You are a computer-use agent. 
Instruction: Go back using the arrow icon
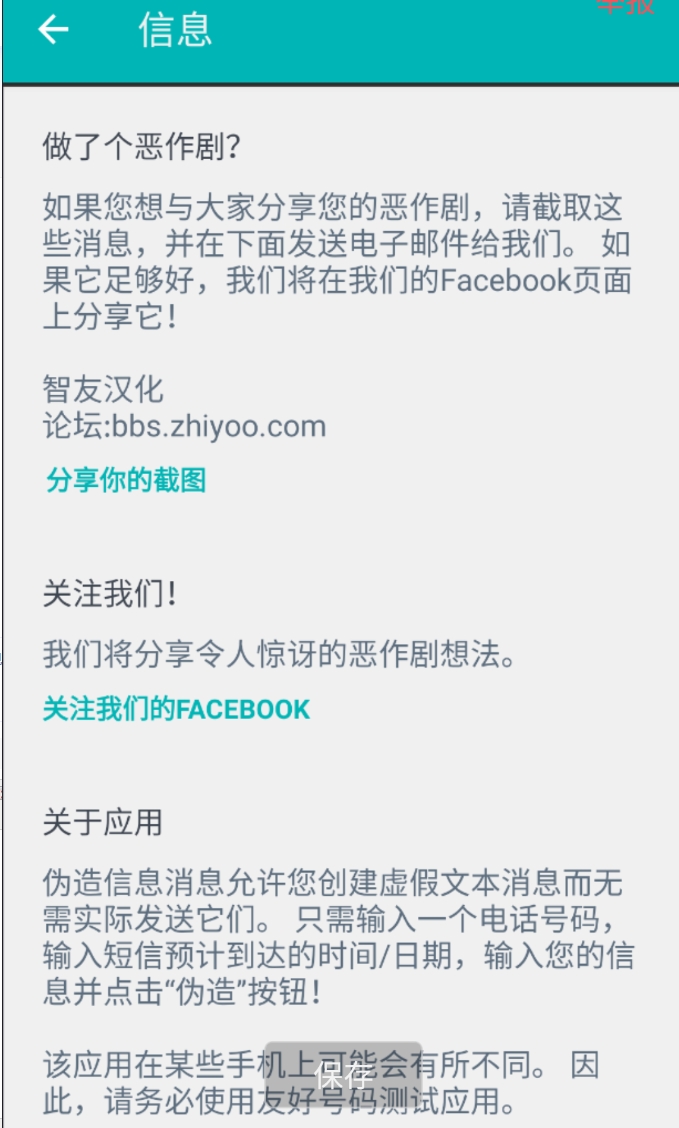[53, 30]
